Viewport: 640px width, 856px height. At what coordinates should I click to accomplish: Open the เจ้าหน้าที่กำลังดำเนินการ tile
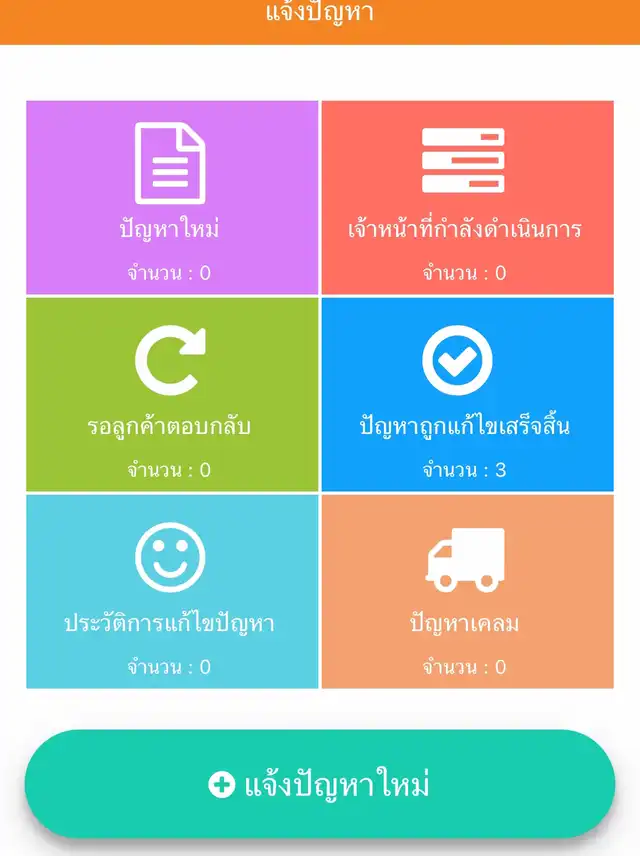(x=467, y=197)
